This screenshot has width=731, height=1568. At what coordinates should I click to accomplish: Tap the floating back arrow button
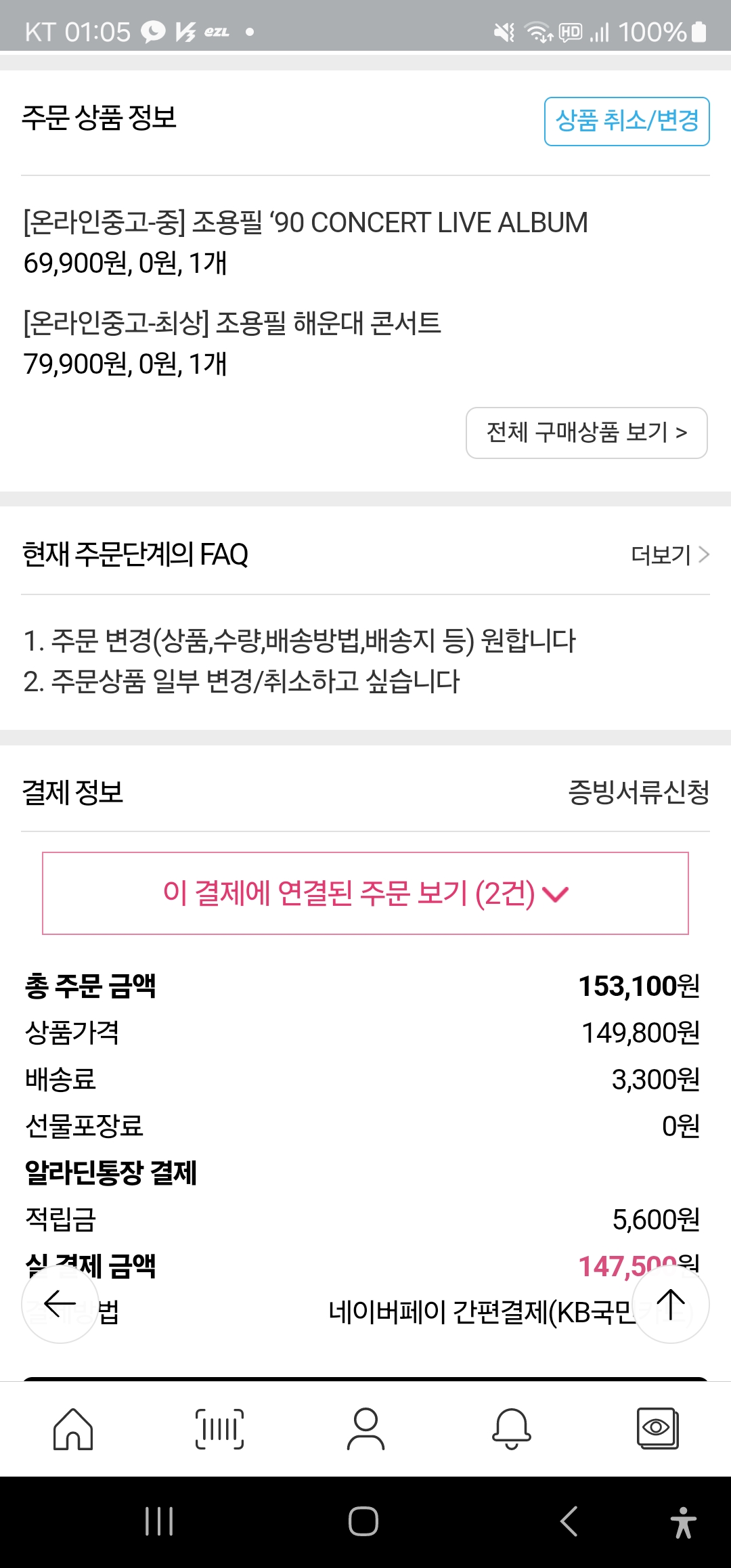[x=60, y=1303]
